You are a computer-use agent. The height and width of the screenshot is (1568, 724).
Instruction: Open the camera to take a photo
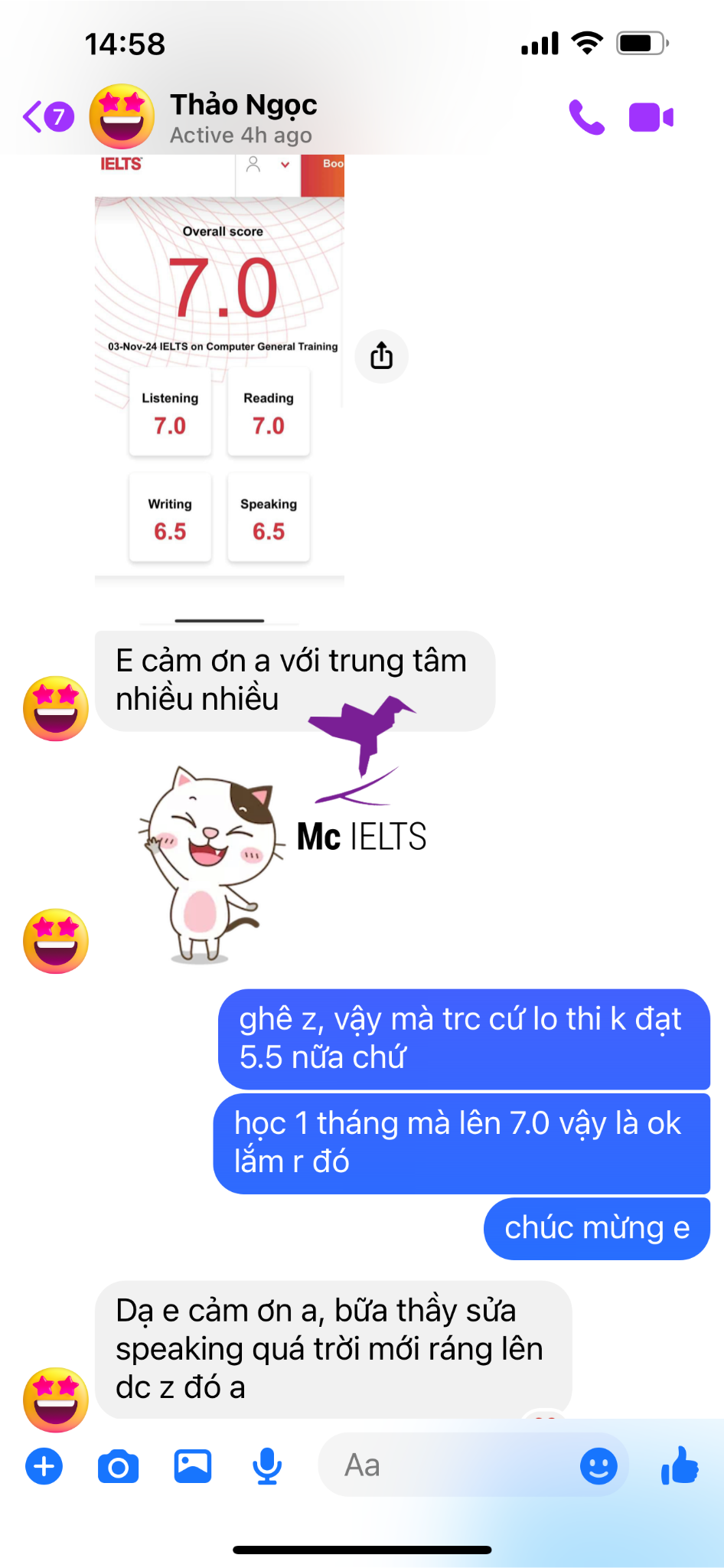pos(119,1466)
